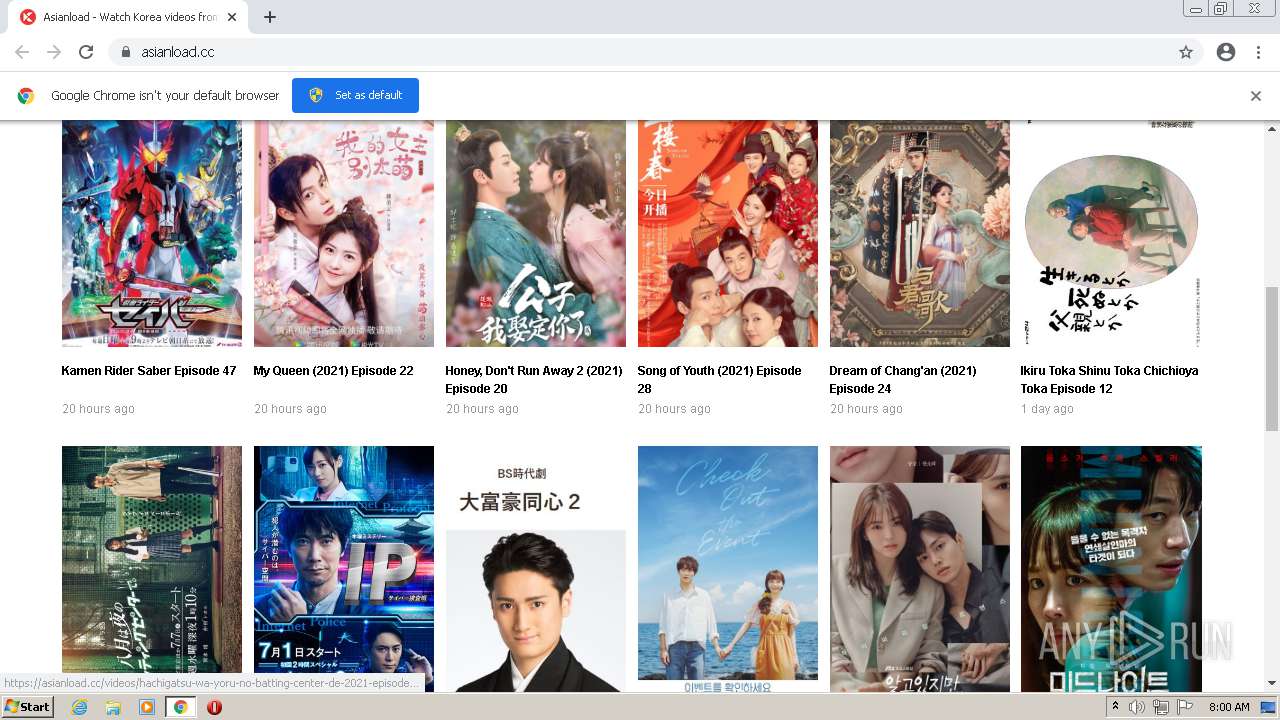Close the Asianload tab

pos(232,17)
